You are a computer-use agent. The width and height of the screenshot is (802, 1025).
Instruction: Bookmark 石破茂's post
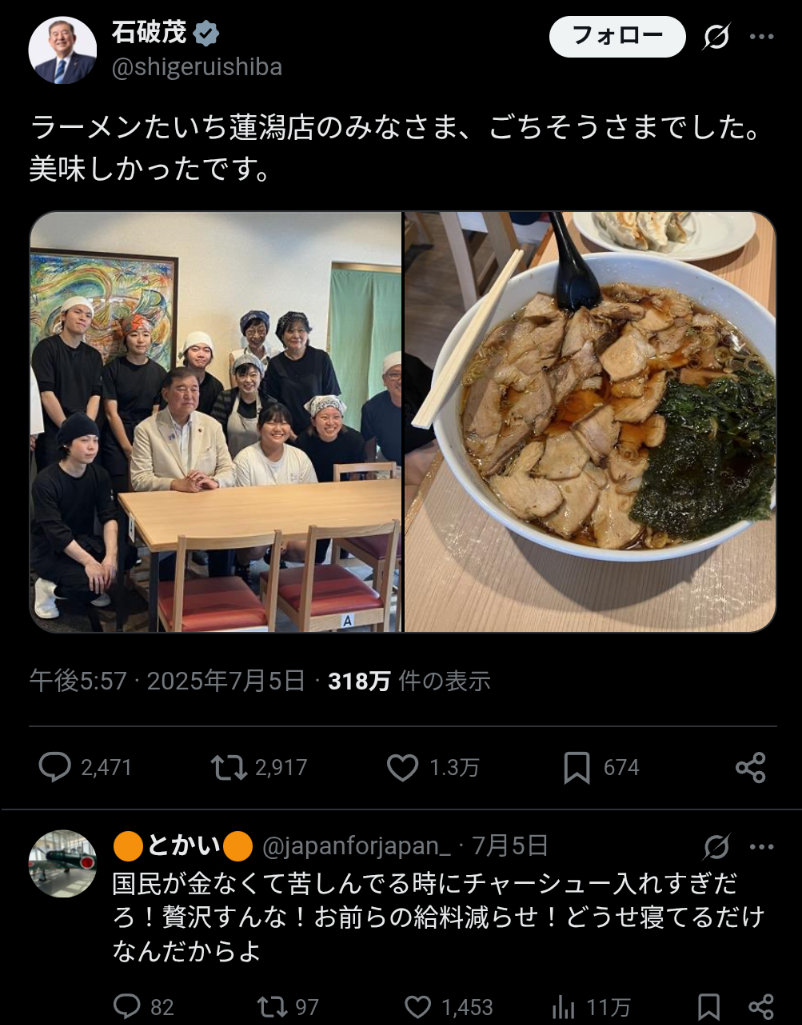576,767
